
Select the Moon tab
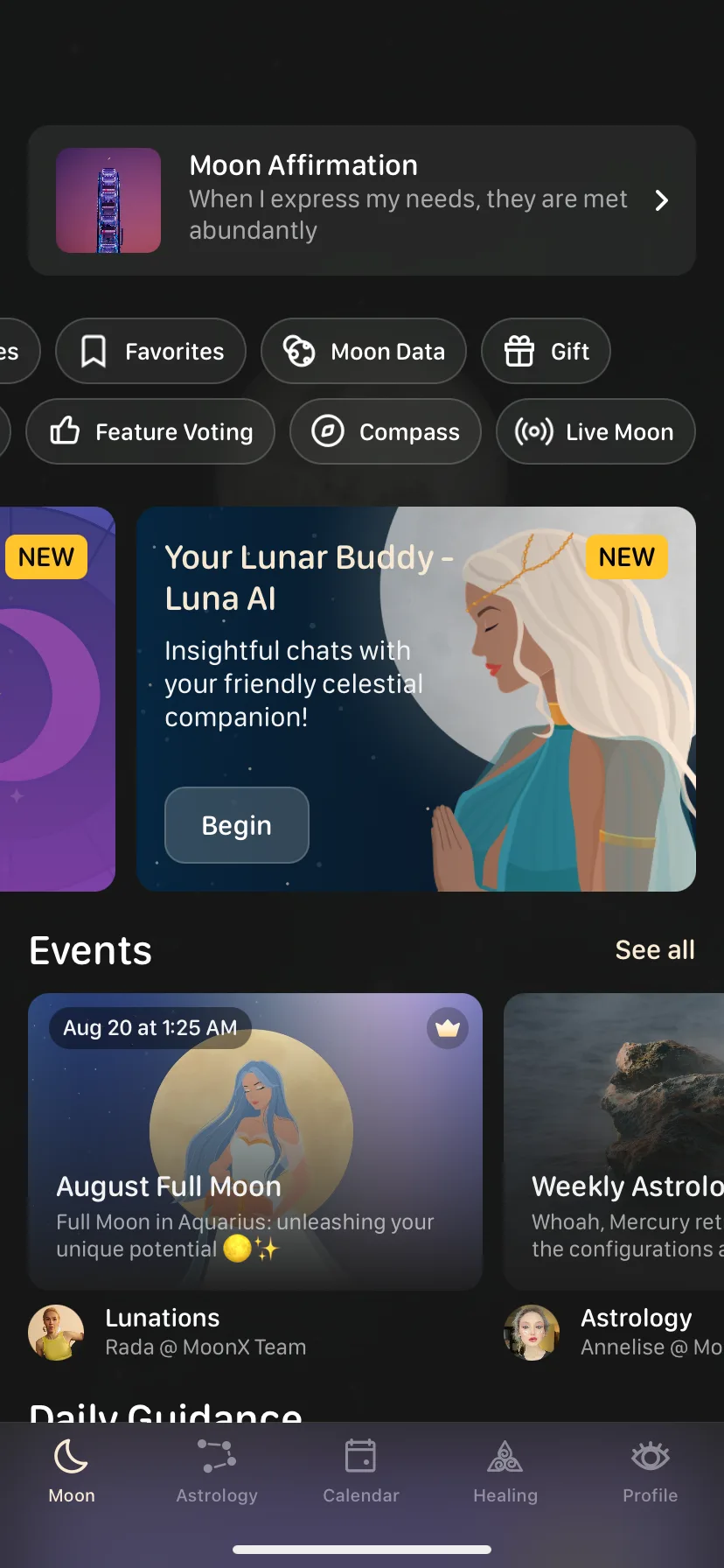[72, 1472]
